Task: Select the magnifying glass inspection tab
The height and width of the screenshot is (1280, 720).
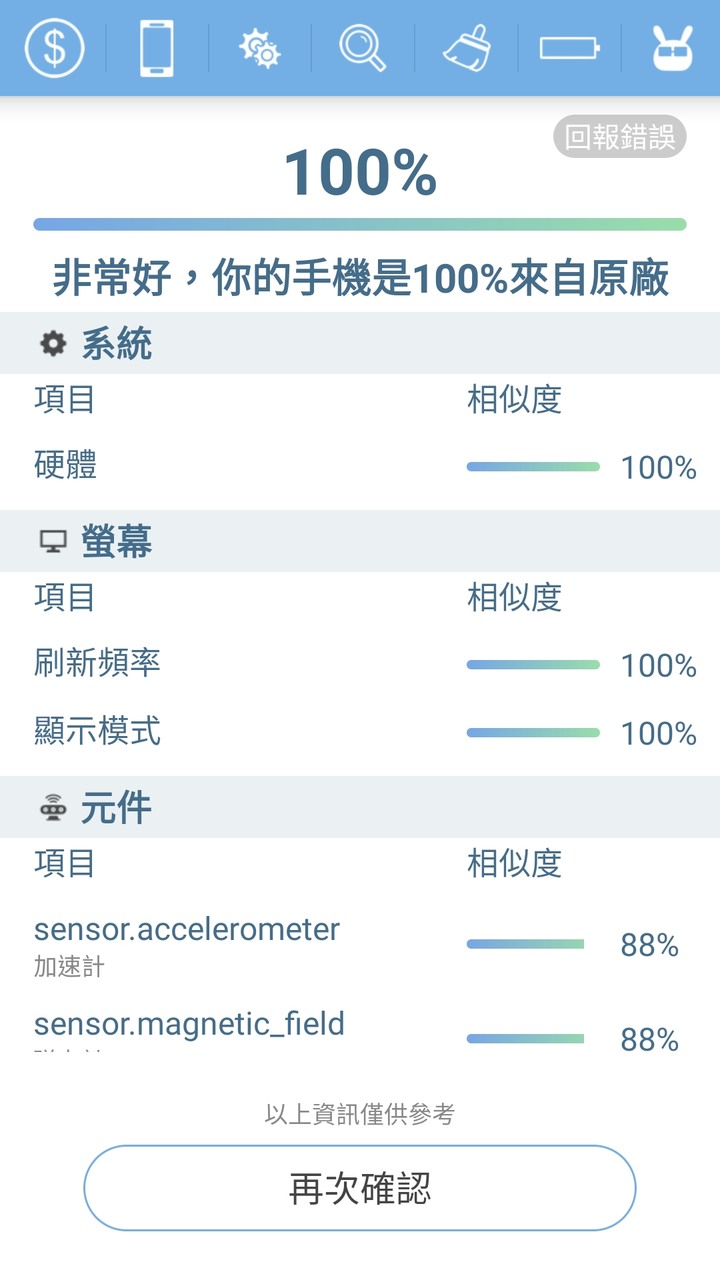Action: [x=362, y=48]
